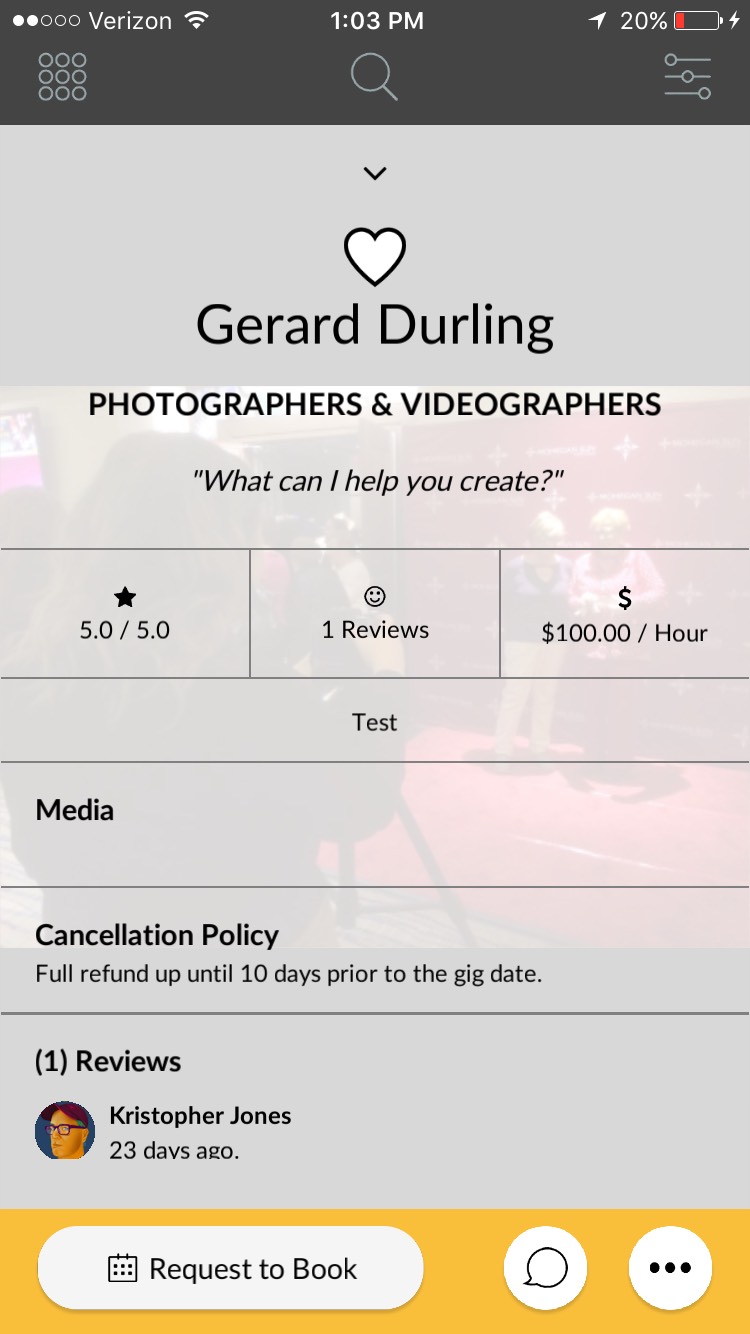Open the filter sliders icon
The width and height of the screenshot is (750, 1334).
point(688,76)
